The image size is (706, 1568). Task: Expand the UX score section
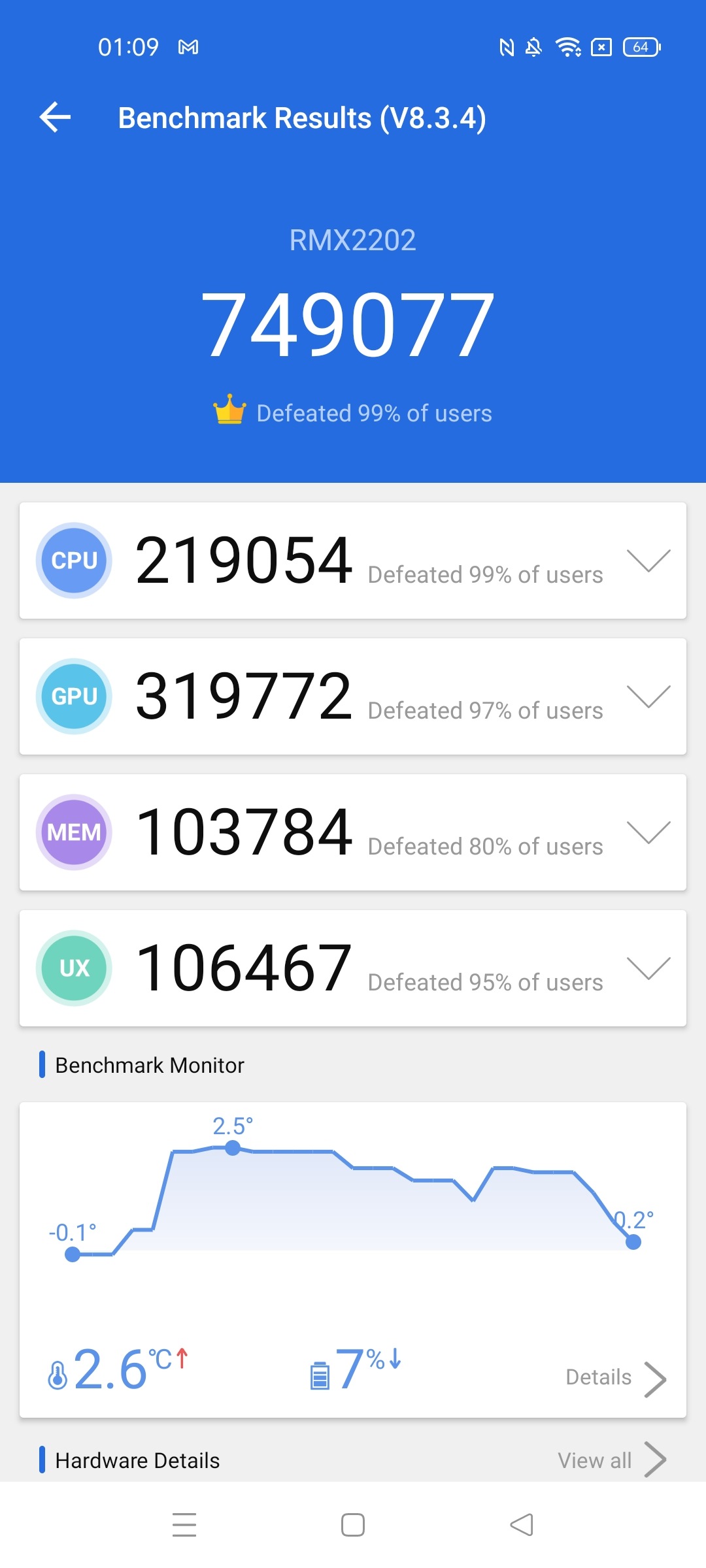pos(648,968)
